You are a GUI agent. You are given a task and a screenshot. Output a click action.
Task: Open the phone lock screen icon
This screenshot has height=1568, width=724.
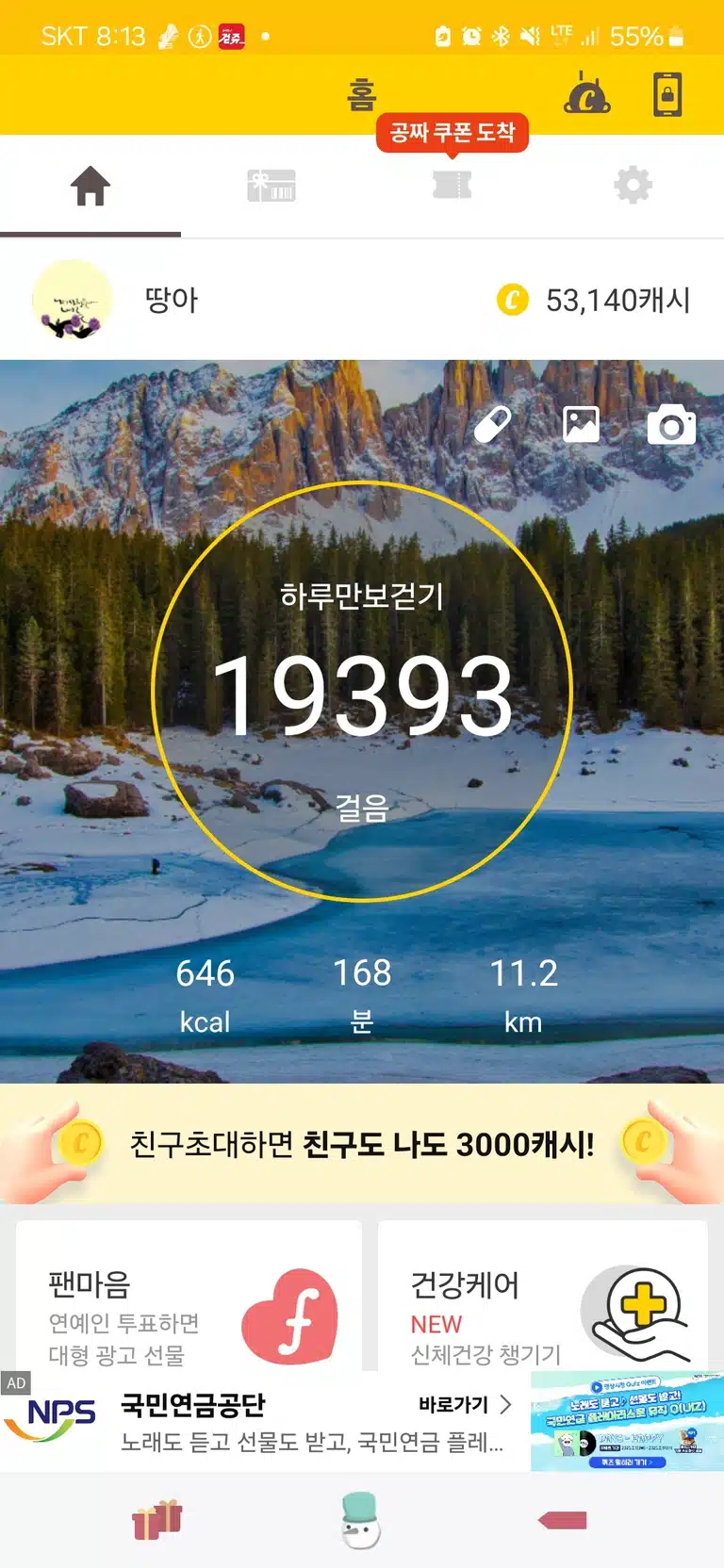click(x=667, y=94)
